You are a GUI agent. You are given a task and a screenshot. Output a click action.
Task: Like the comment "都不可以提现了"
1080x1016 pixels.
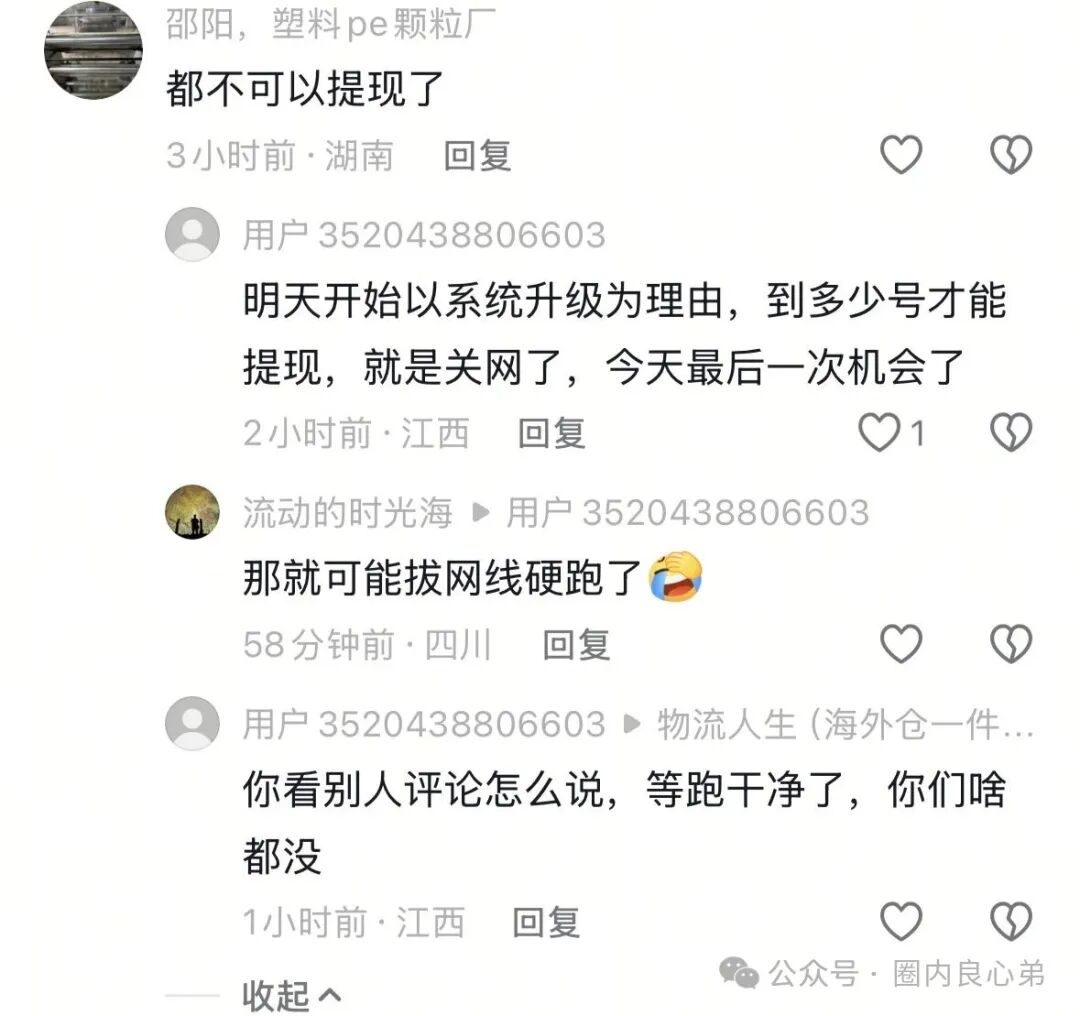point(900,155)
